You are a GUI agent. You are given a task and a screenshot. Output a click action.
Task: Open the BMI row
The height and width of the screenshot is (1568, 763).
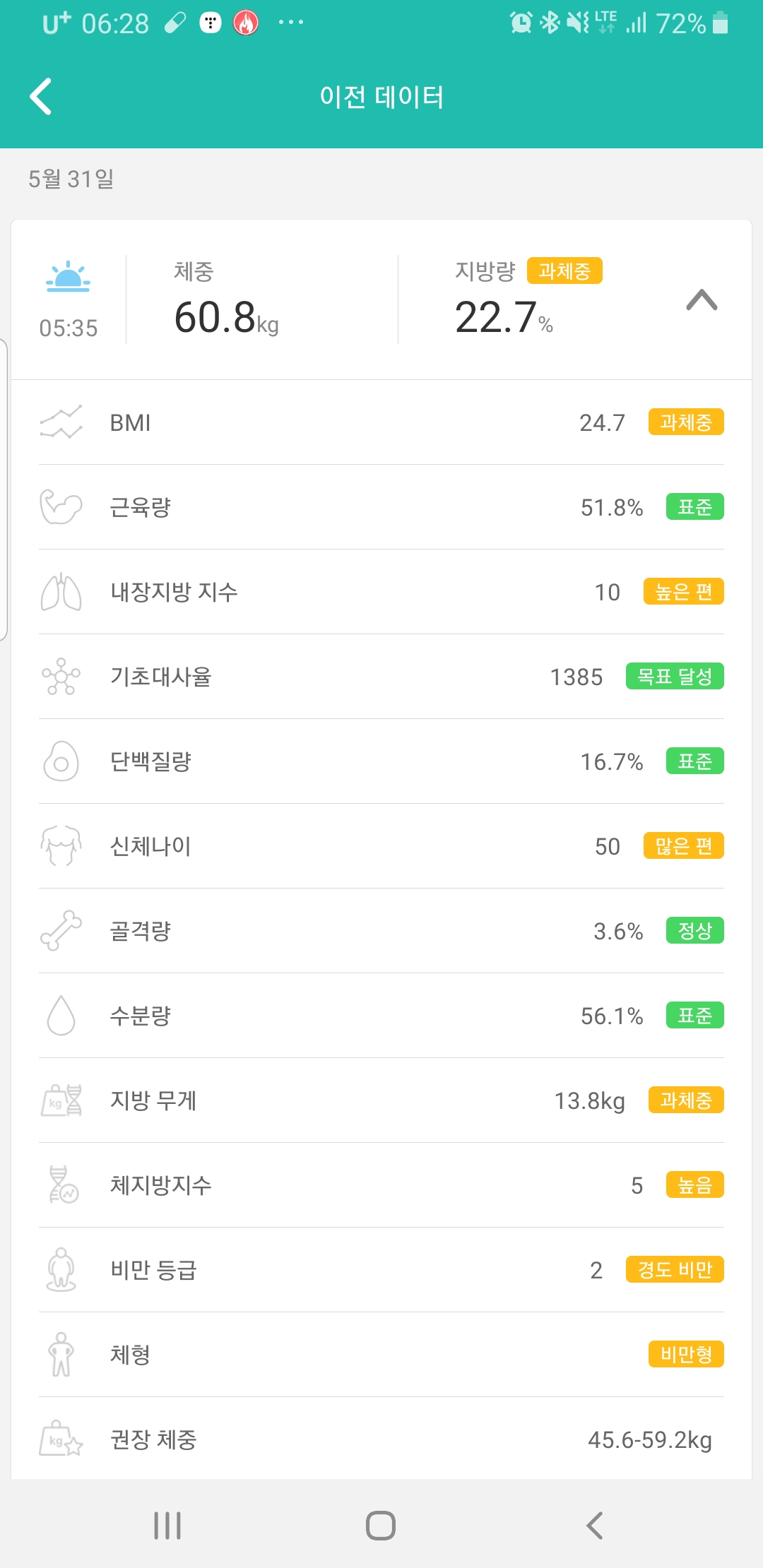[381, 422]
